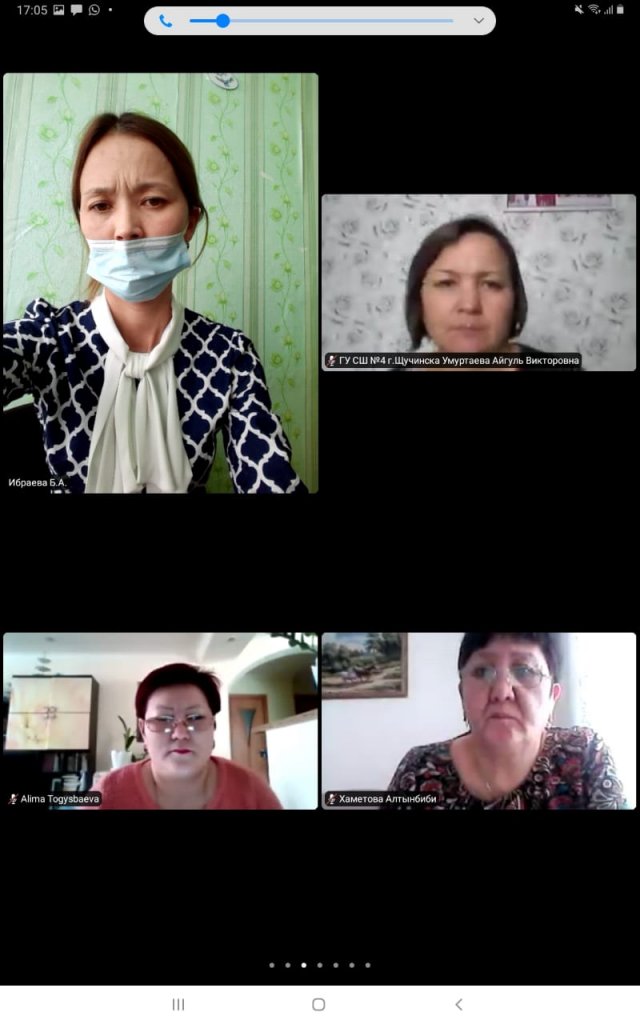Screen dimensions: 640x1024
Task: Tap the gallery page indicator dots
Action: click(319, 965)
